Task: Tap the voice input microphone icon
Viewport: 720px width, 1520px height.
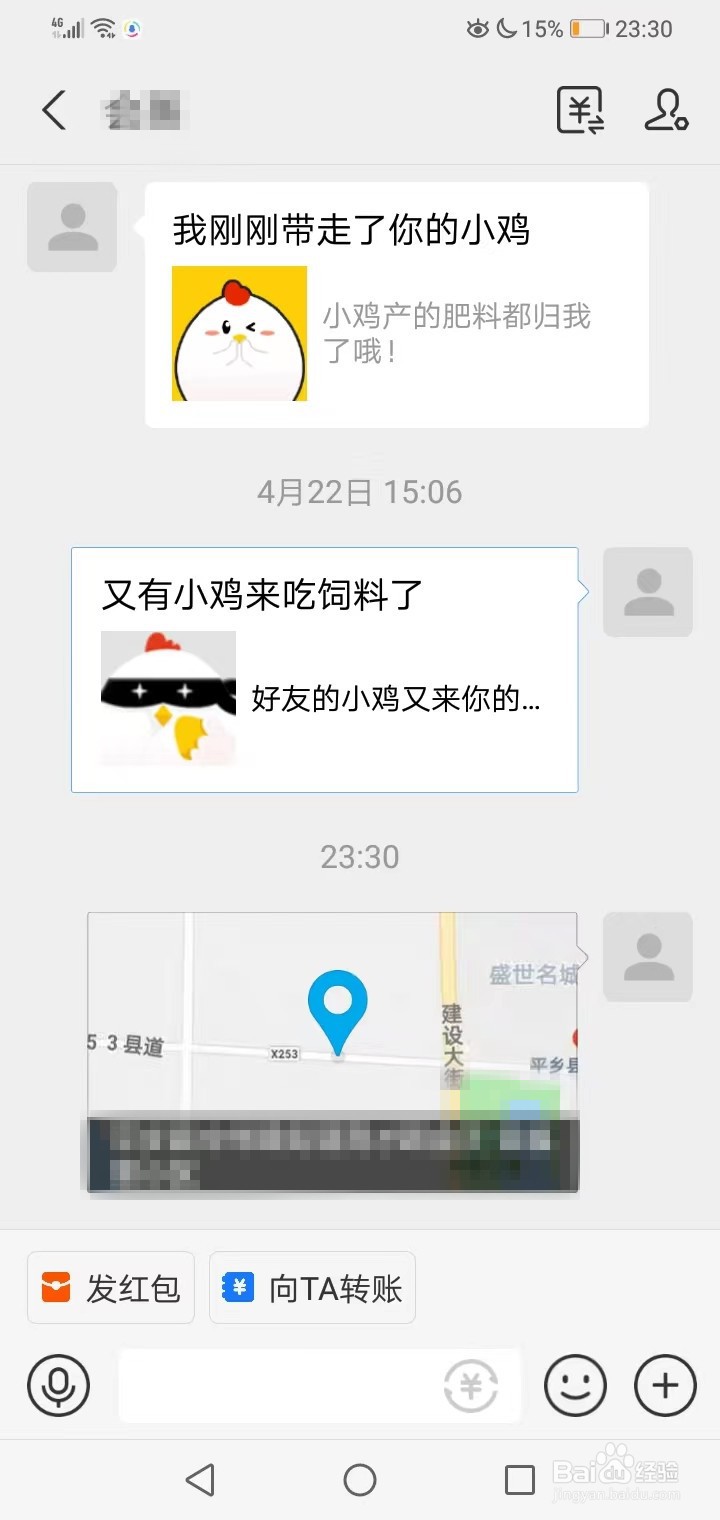Action: pyautogui.click(x=60, y=1386)
